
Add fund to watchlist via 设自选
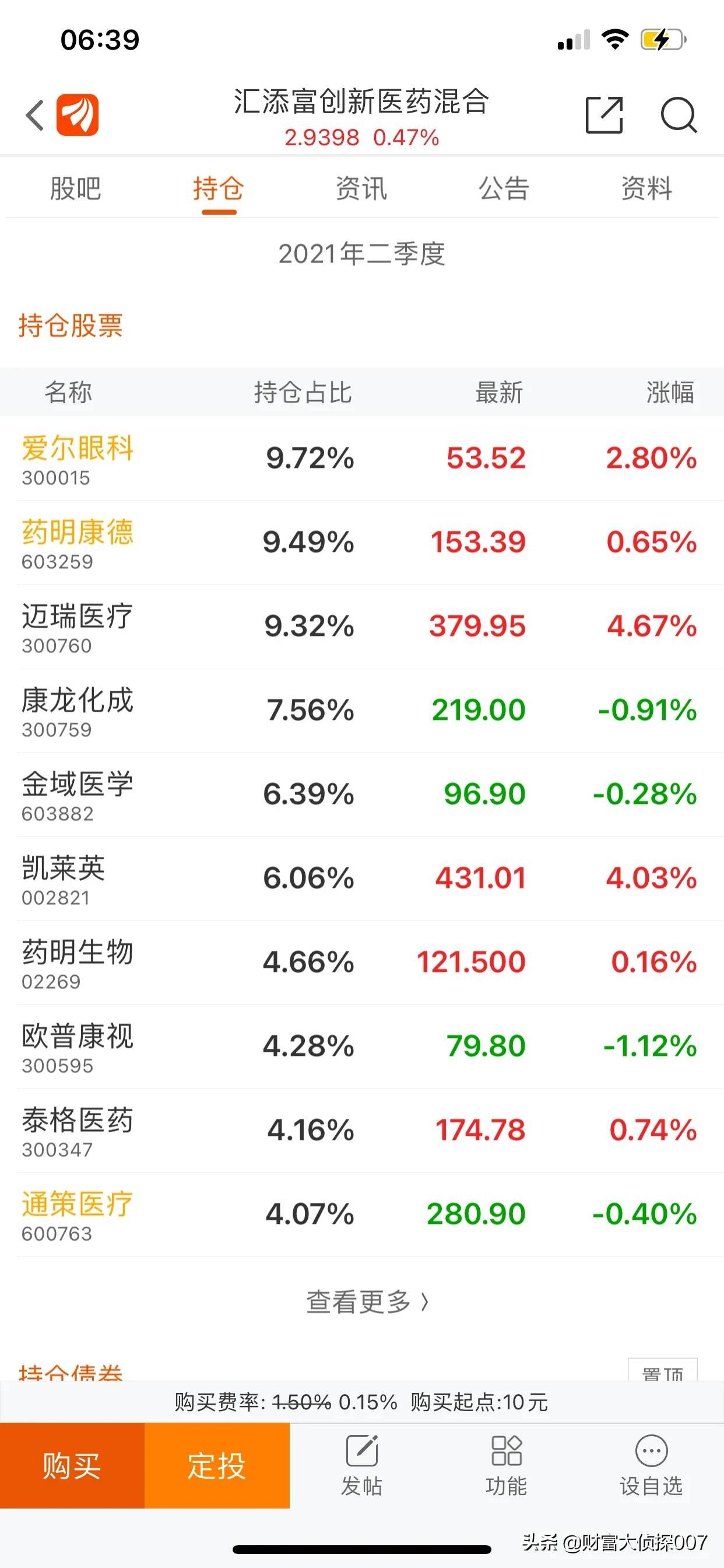tap(651, 1465)
